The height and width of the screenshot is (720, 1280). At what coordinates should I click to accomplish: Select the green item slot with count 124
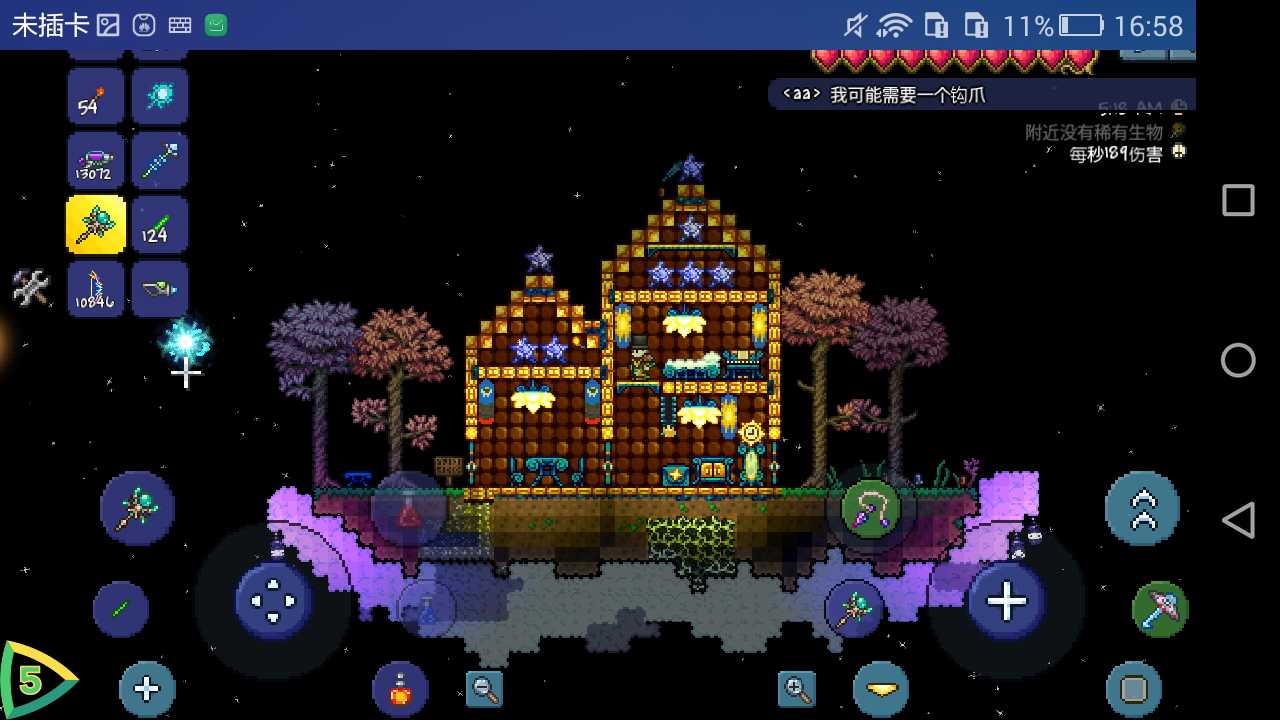pyautogui.click(x=159, y=225)
